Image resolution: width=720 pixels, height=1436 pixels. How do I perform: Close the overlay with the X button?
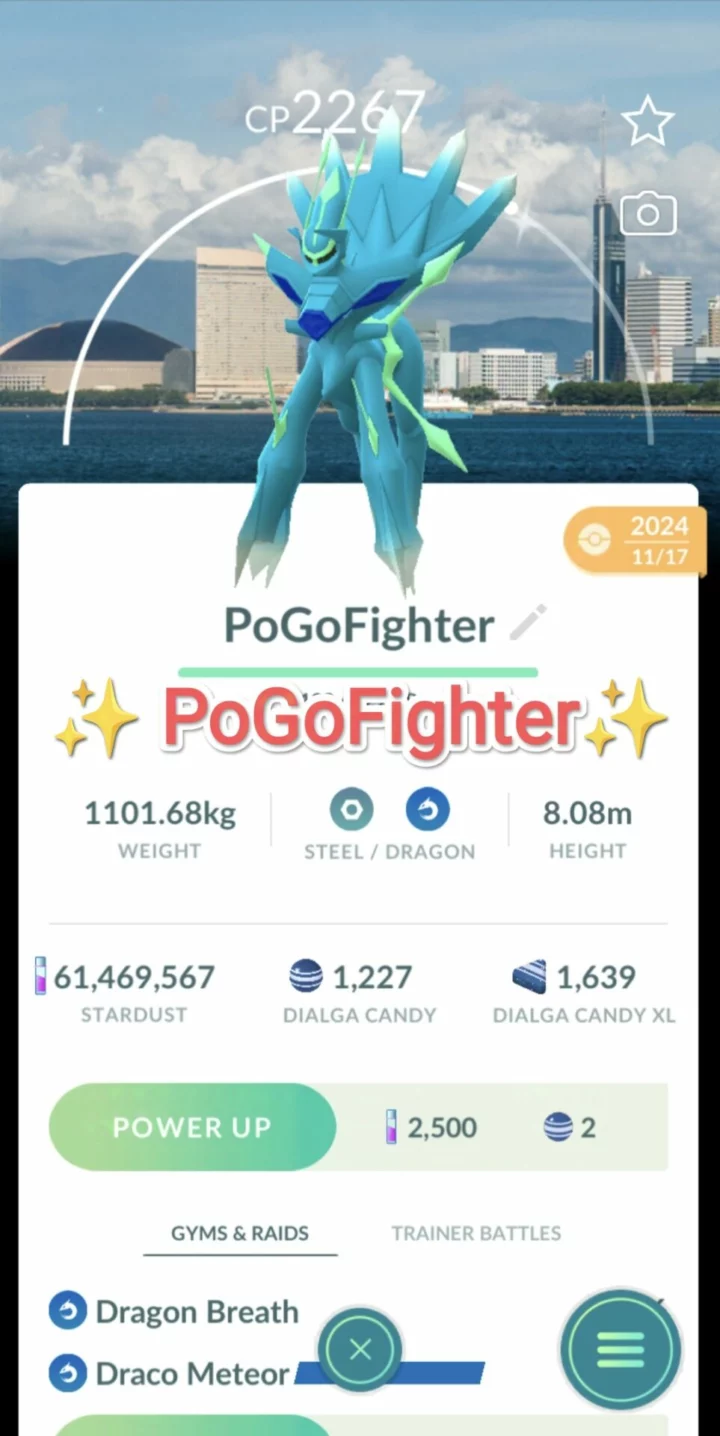pyautogui.click(x=360, y=1349)
